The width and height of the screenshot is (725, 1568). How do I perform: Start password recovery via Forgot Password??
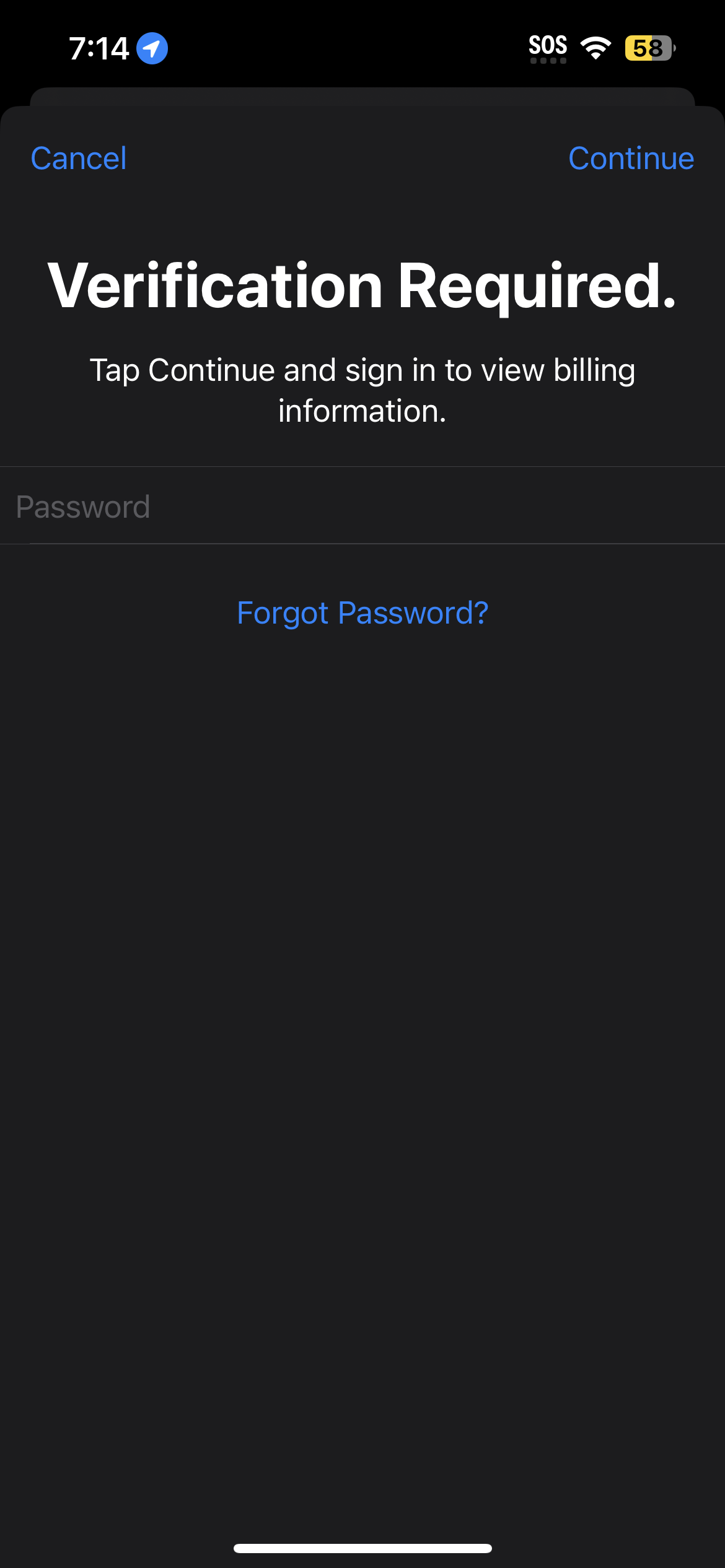tap(362, 613)
